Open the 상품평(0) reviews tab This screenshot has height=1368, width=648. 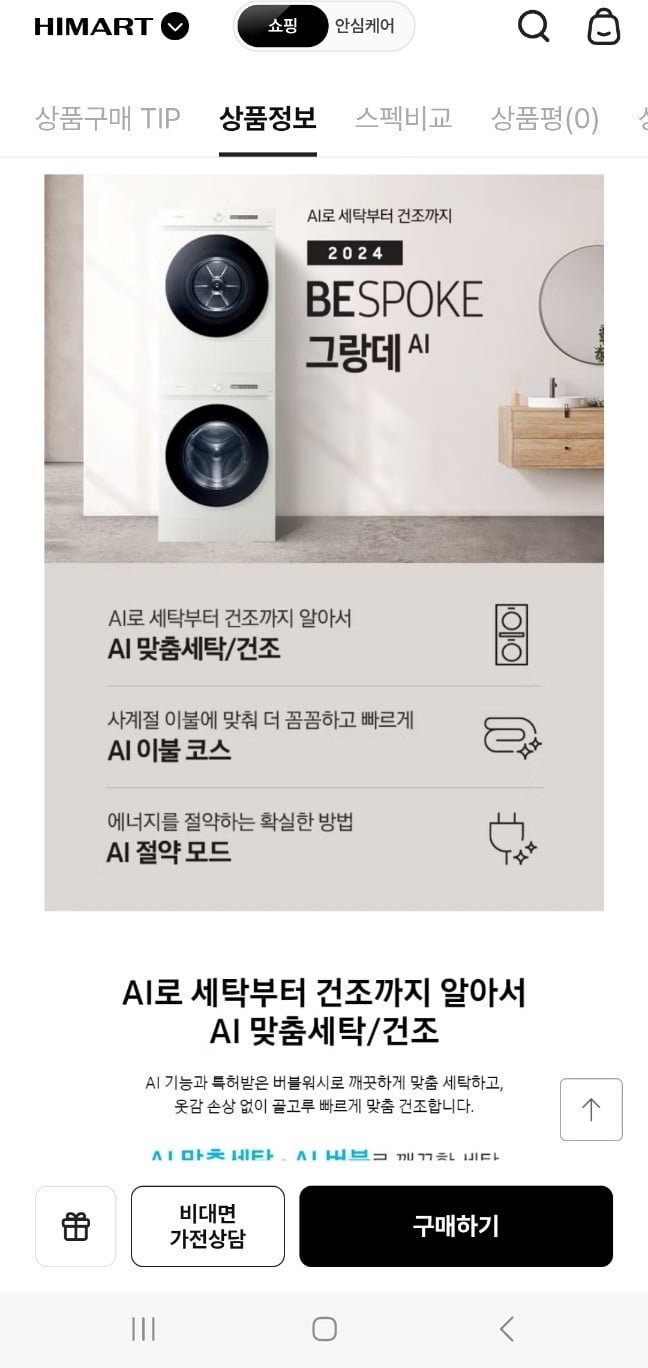[x=544, y=119]
